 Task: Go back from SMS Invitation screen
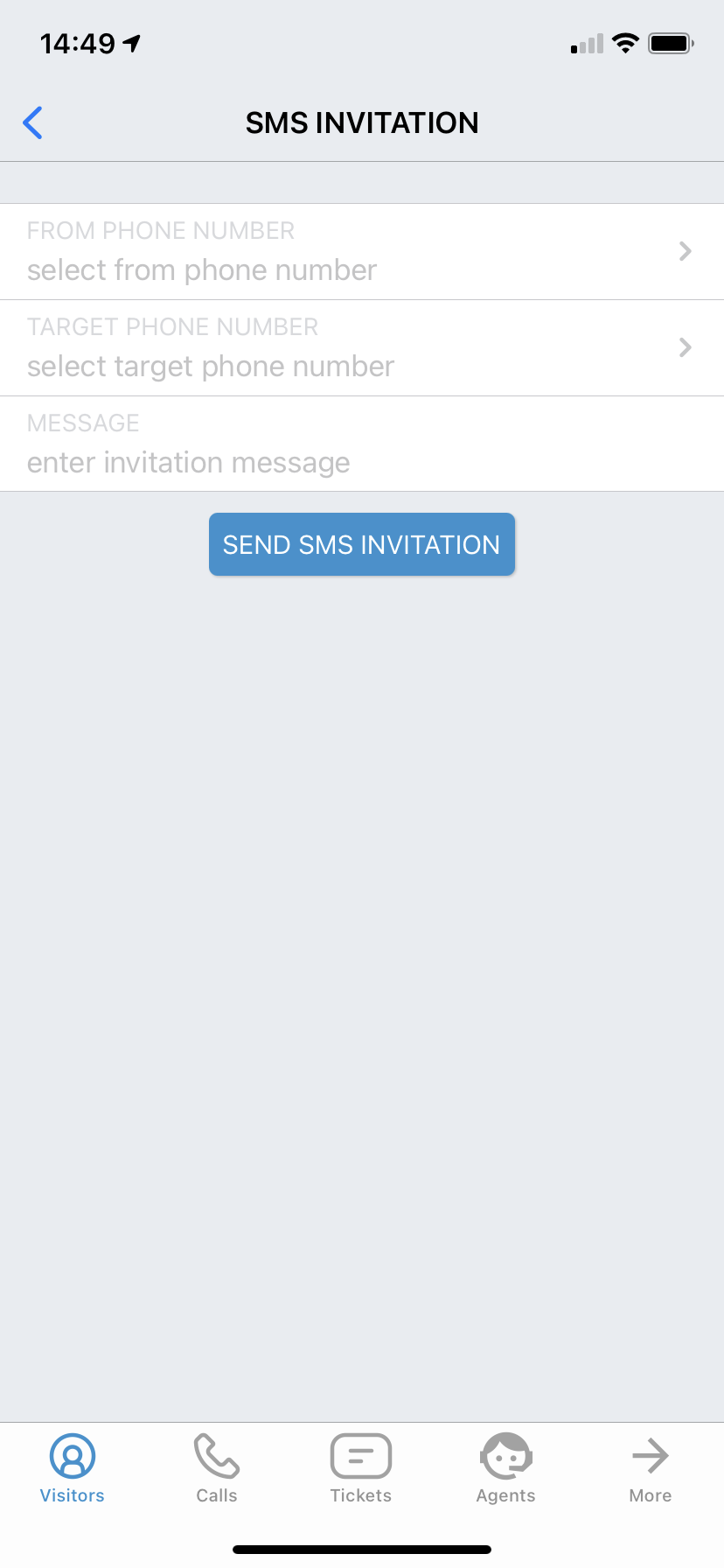click(x=33, y=122)
